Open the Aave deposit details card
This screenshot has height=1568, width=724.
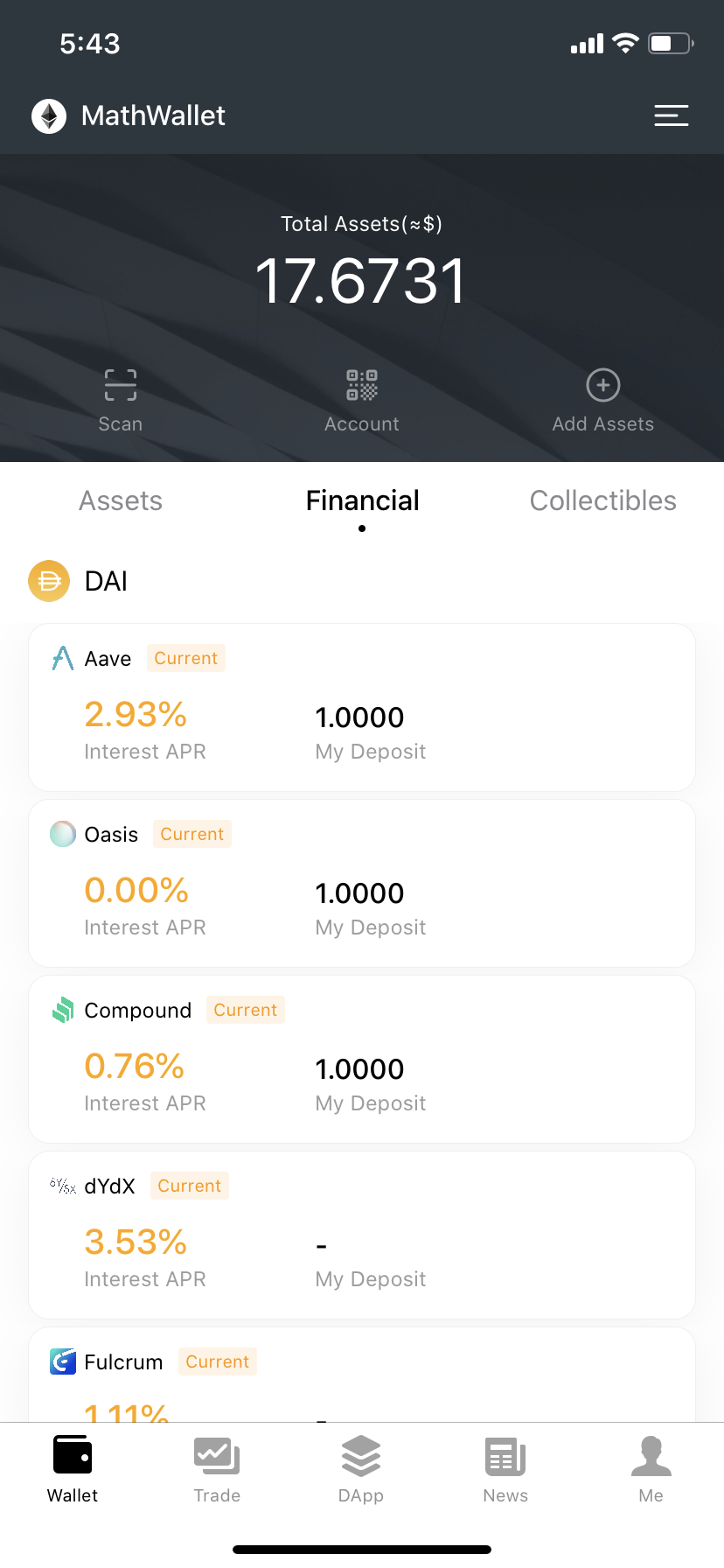[361, 707]
